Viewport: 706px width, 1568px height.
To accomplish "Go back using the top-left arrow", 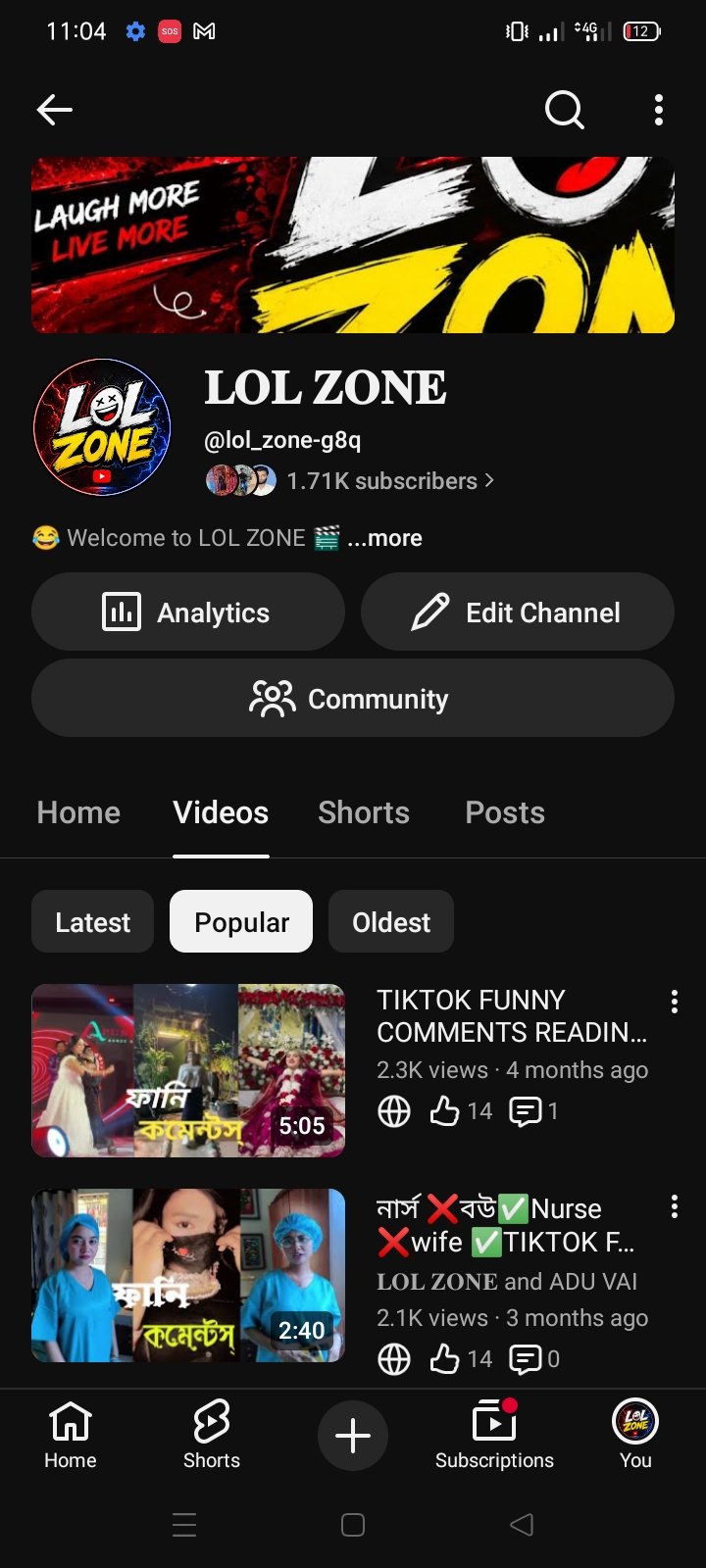I will pyautogui.click(x=55, y=110).
